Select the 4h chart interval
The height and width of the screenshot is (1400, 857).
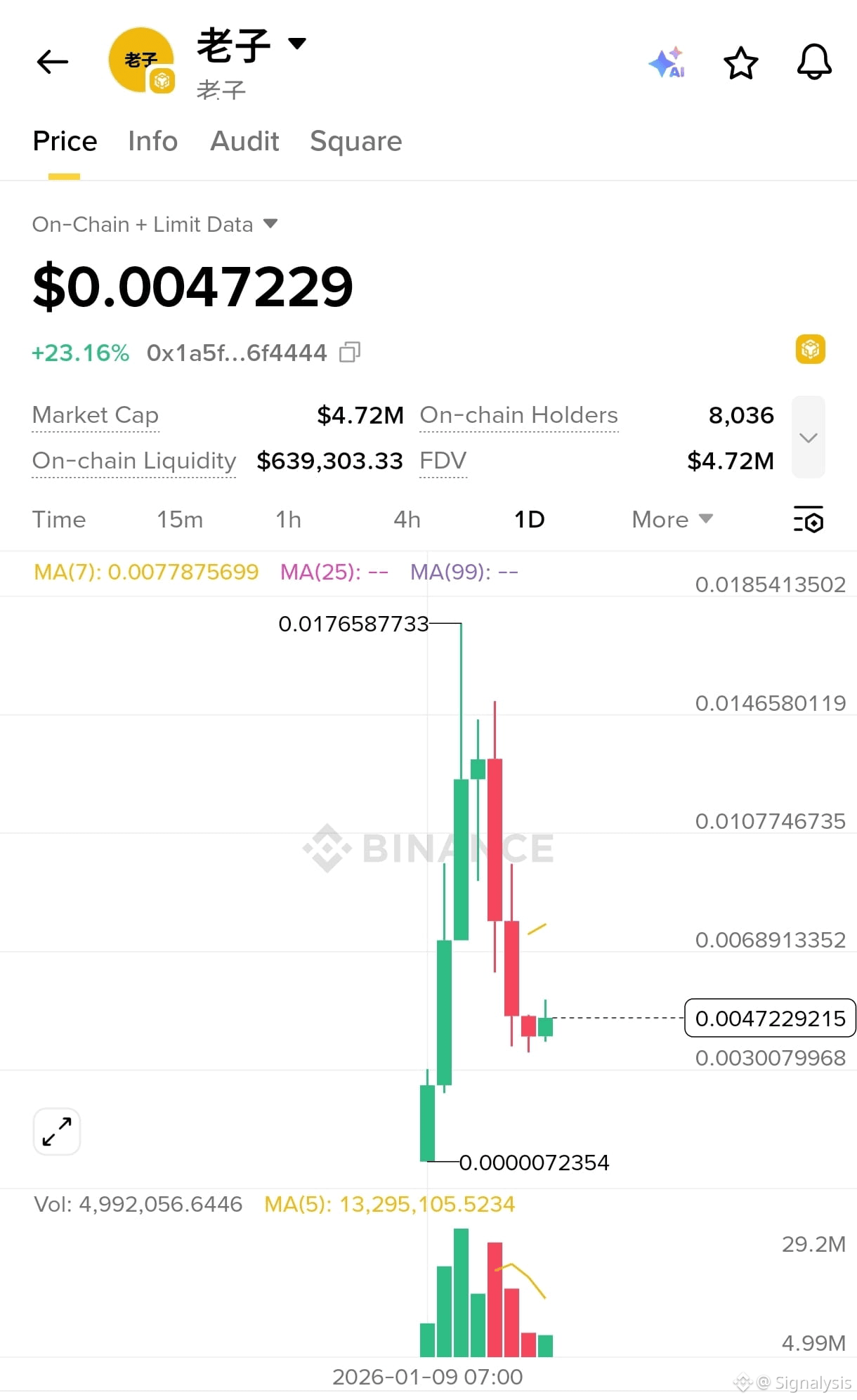pyautogui.click(x=407, y=520)
